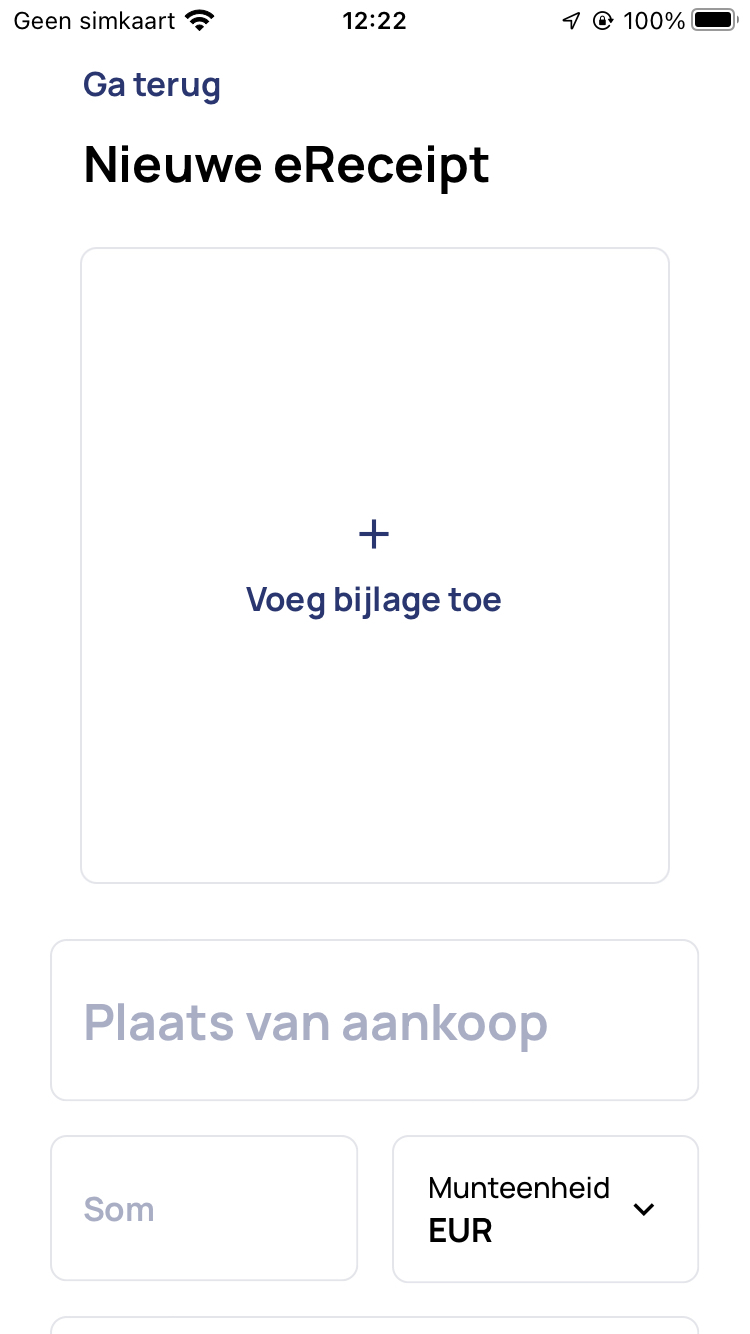Select the attachment upload area
The height and width of the screenshot is (1334, 750).
click(x=374, y=564)
